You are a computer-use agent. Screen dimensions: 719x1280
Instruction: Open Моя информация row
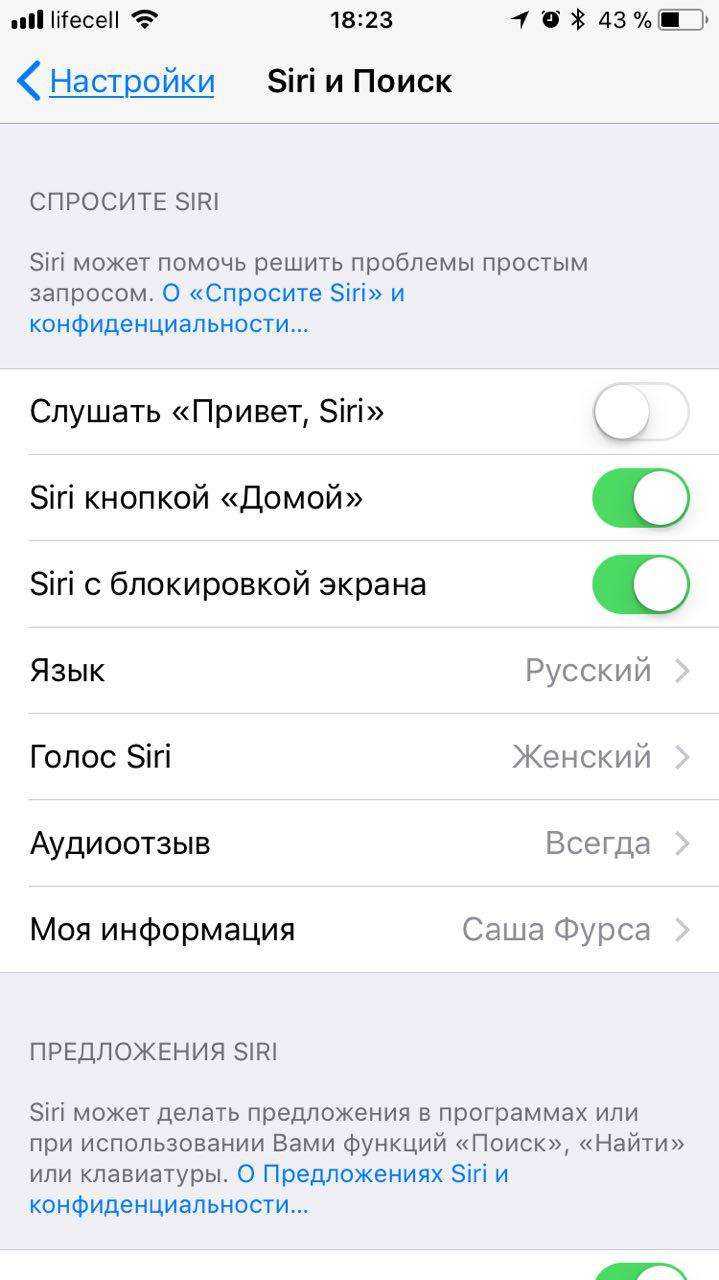pos(359,930)
